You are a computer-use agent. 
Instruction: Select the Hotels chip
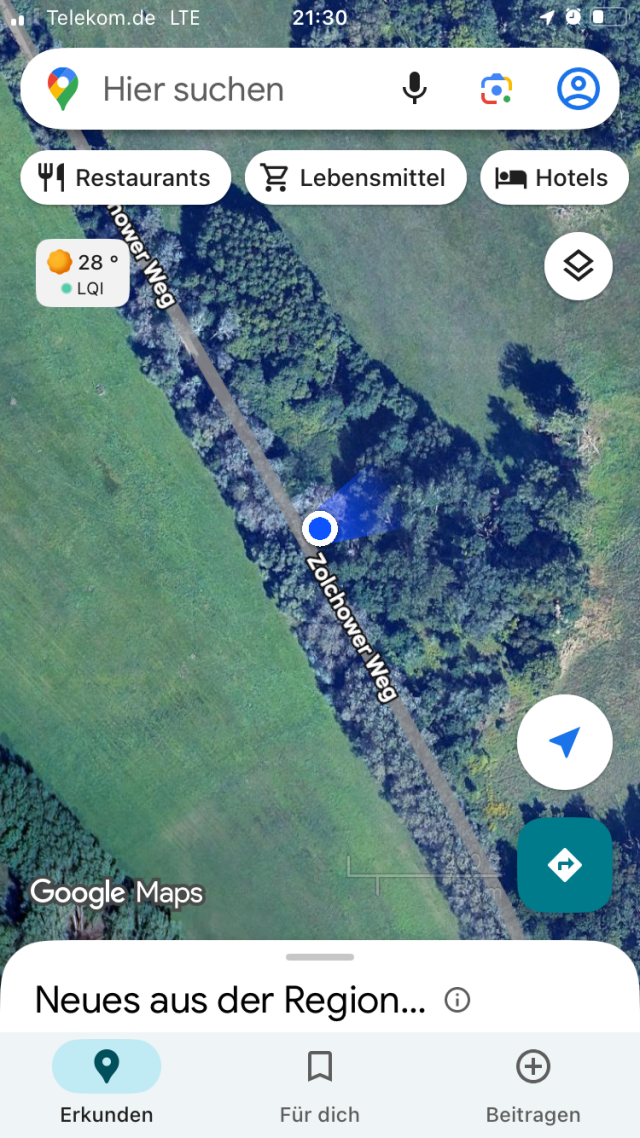(x=554, y=178)
